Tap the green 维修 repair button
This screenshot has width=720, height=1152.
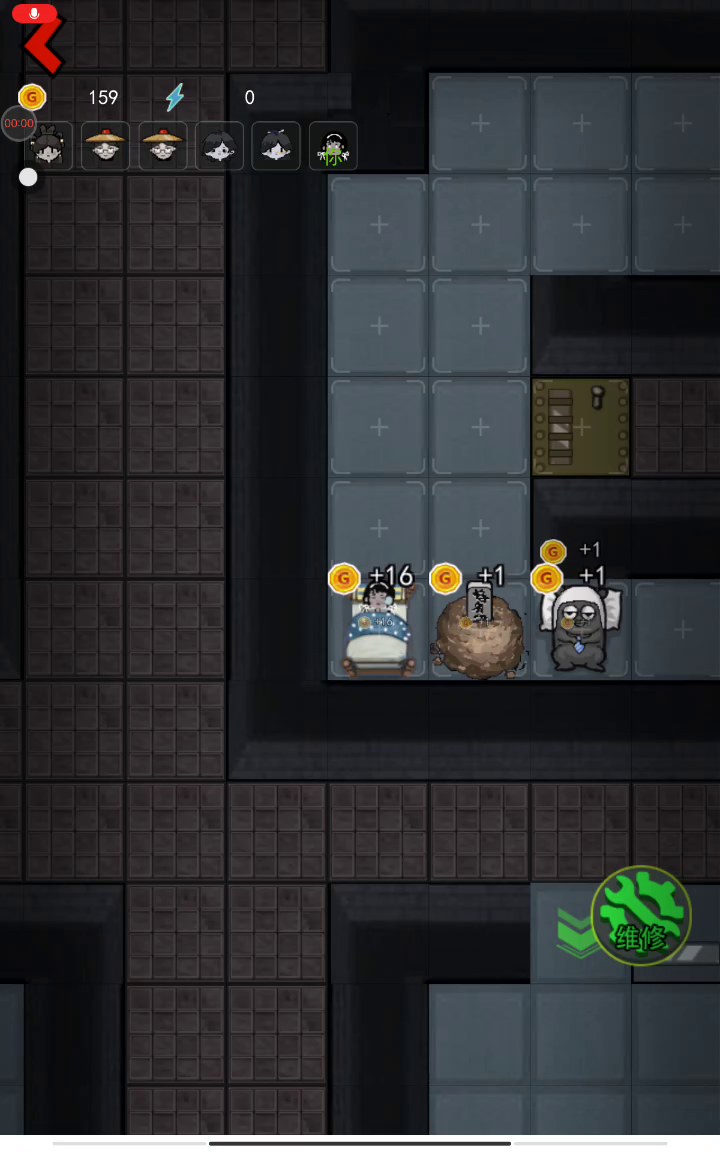(640, 915)
